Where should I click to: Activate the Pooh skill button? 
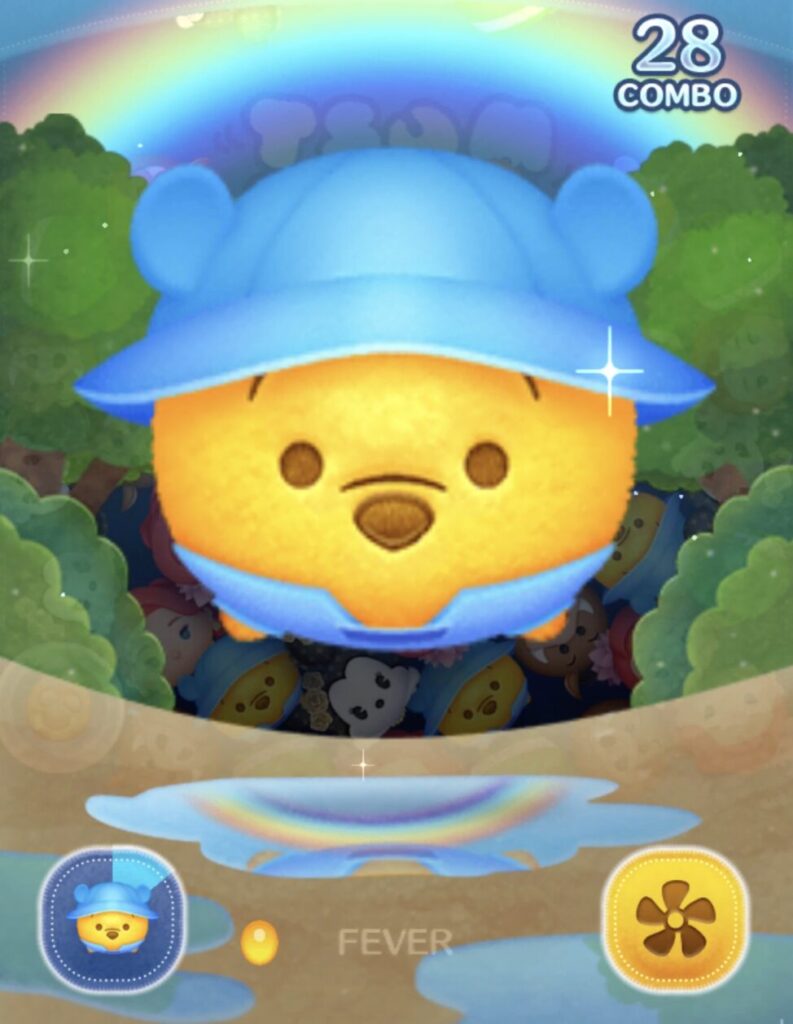112,918
